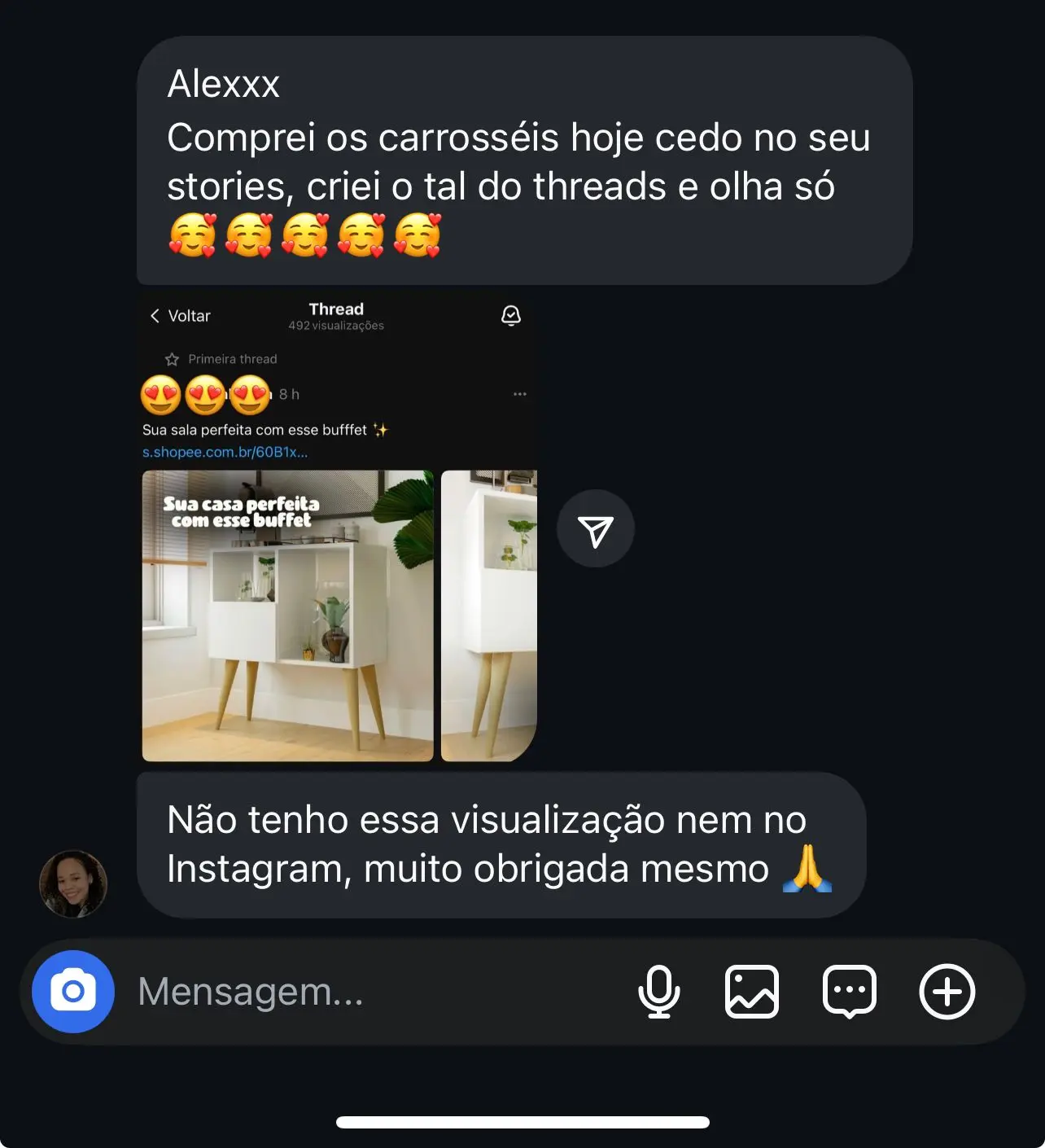Start recording a voice message

click(659, 992)
